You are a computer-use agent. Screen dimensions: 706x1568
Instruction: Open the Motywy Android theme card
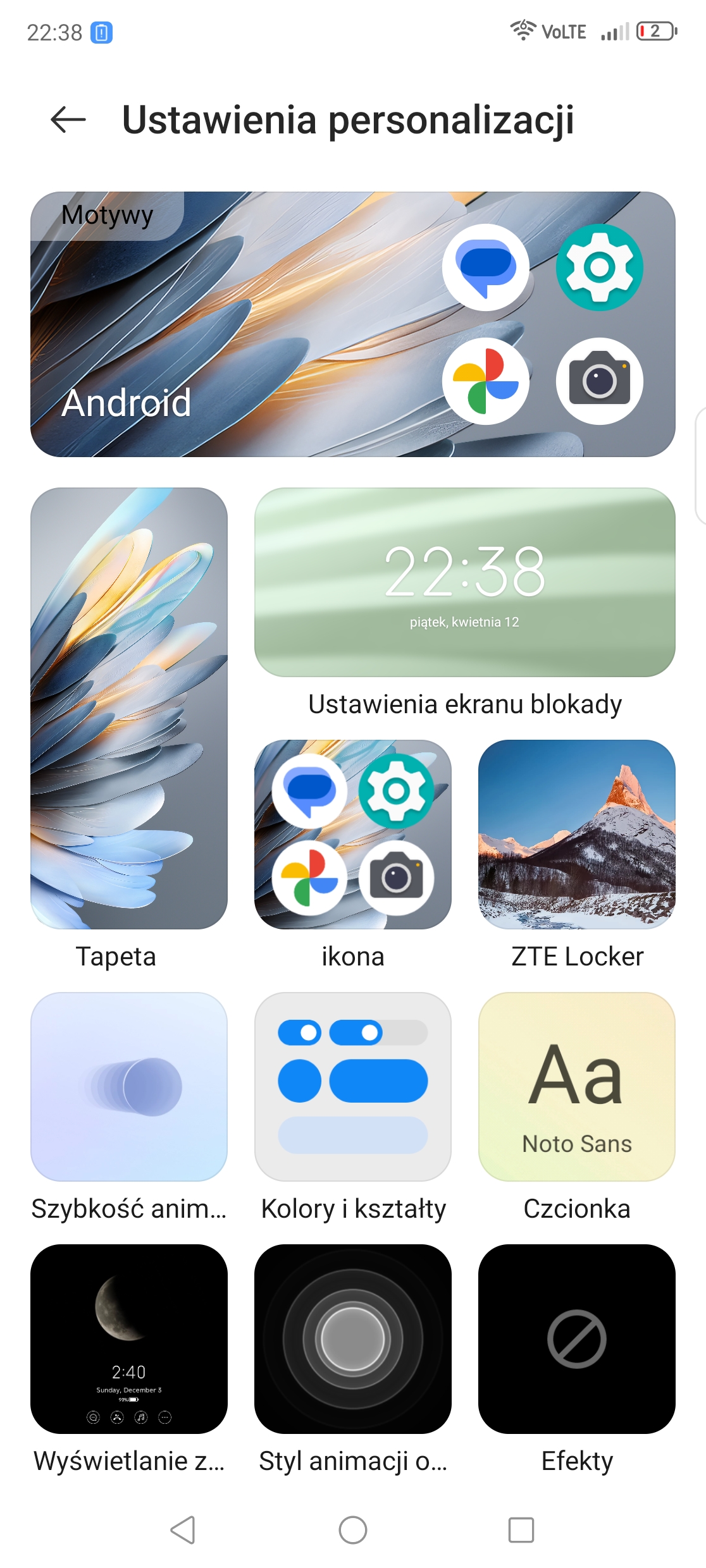(x=353, y=324)
